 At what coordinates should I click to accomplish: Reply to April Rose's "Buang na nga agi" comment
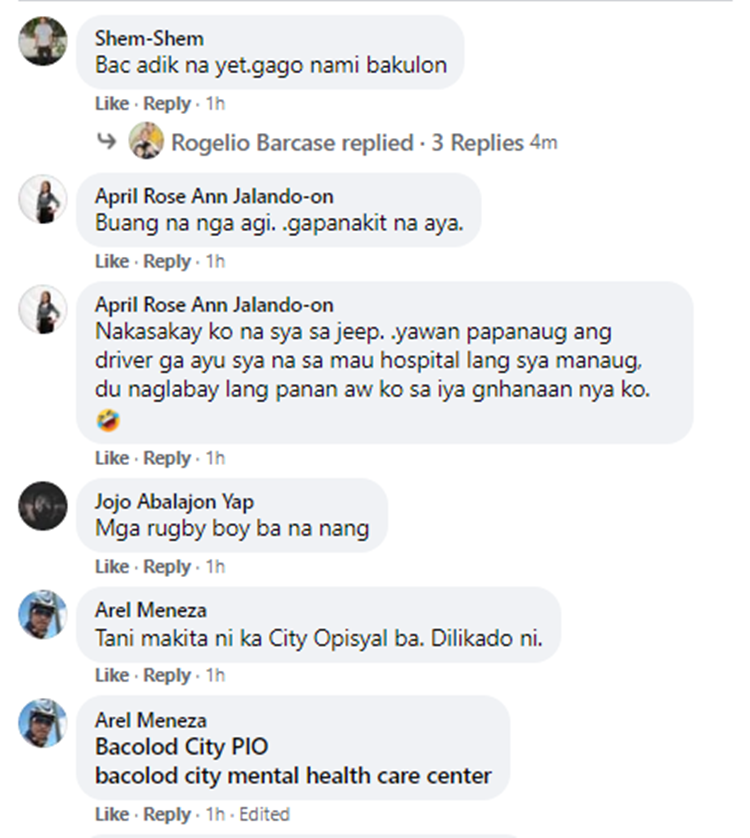166,262
